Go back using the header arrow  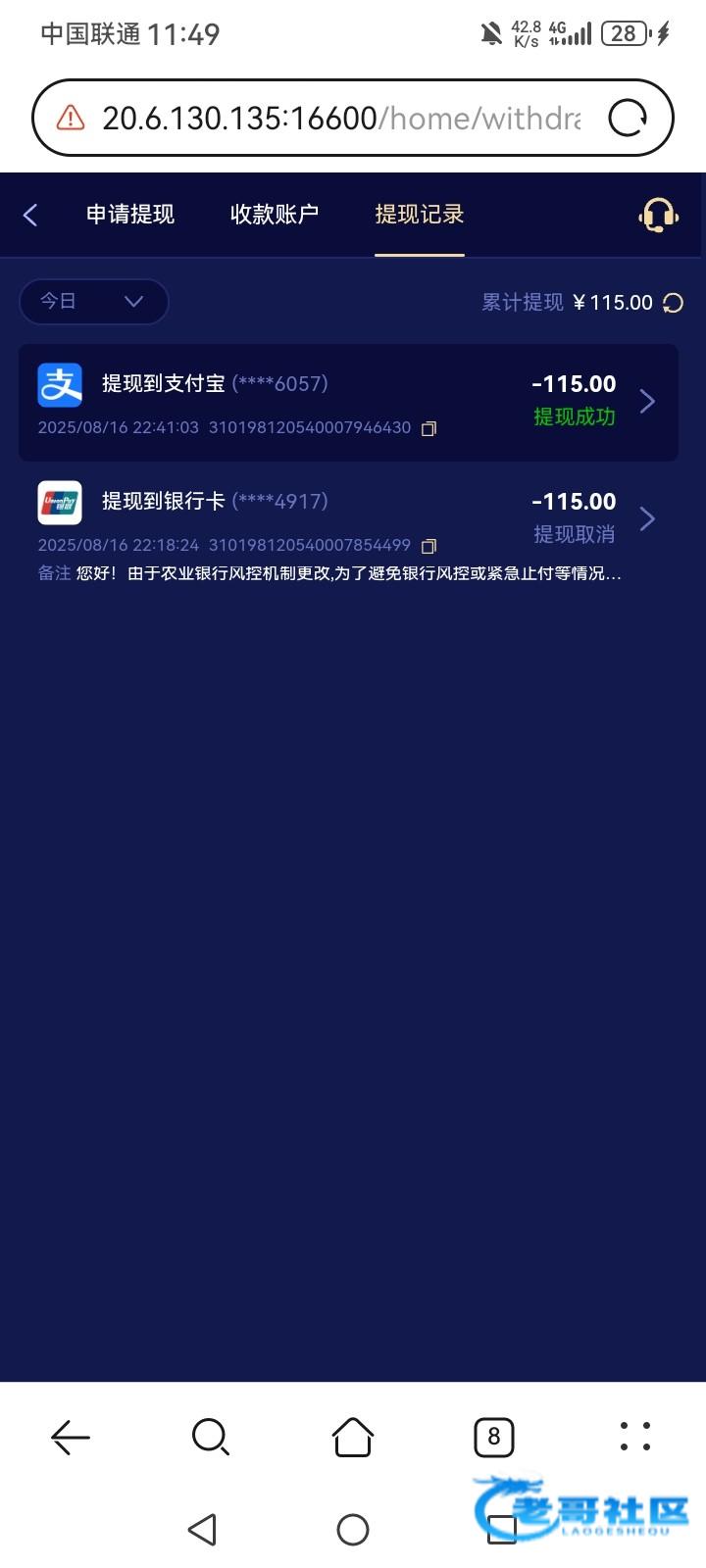tap(30, 215)
